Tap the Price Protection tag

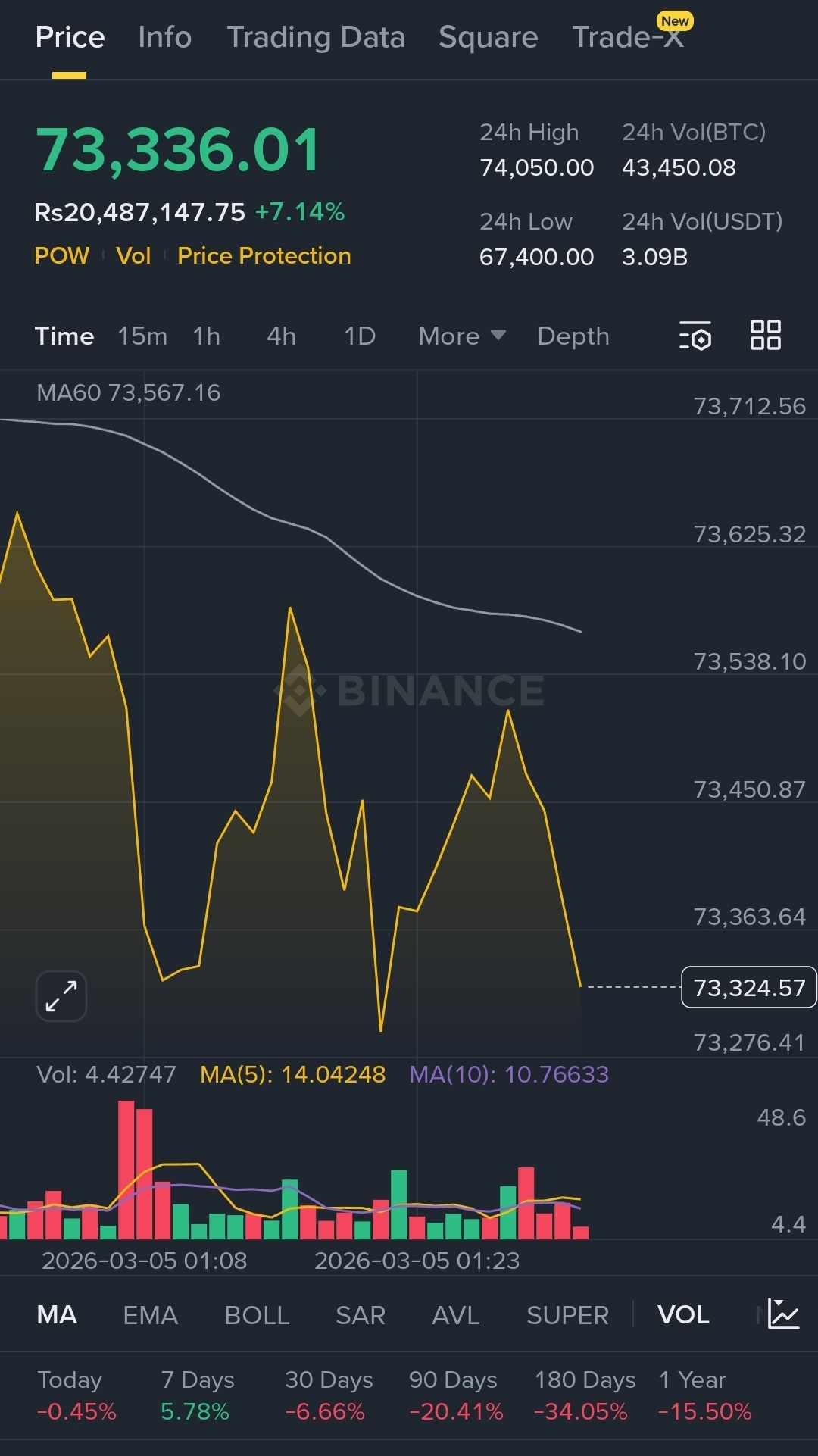pos(264,256)
